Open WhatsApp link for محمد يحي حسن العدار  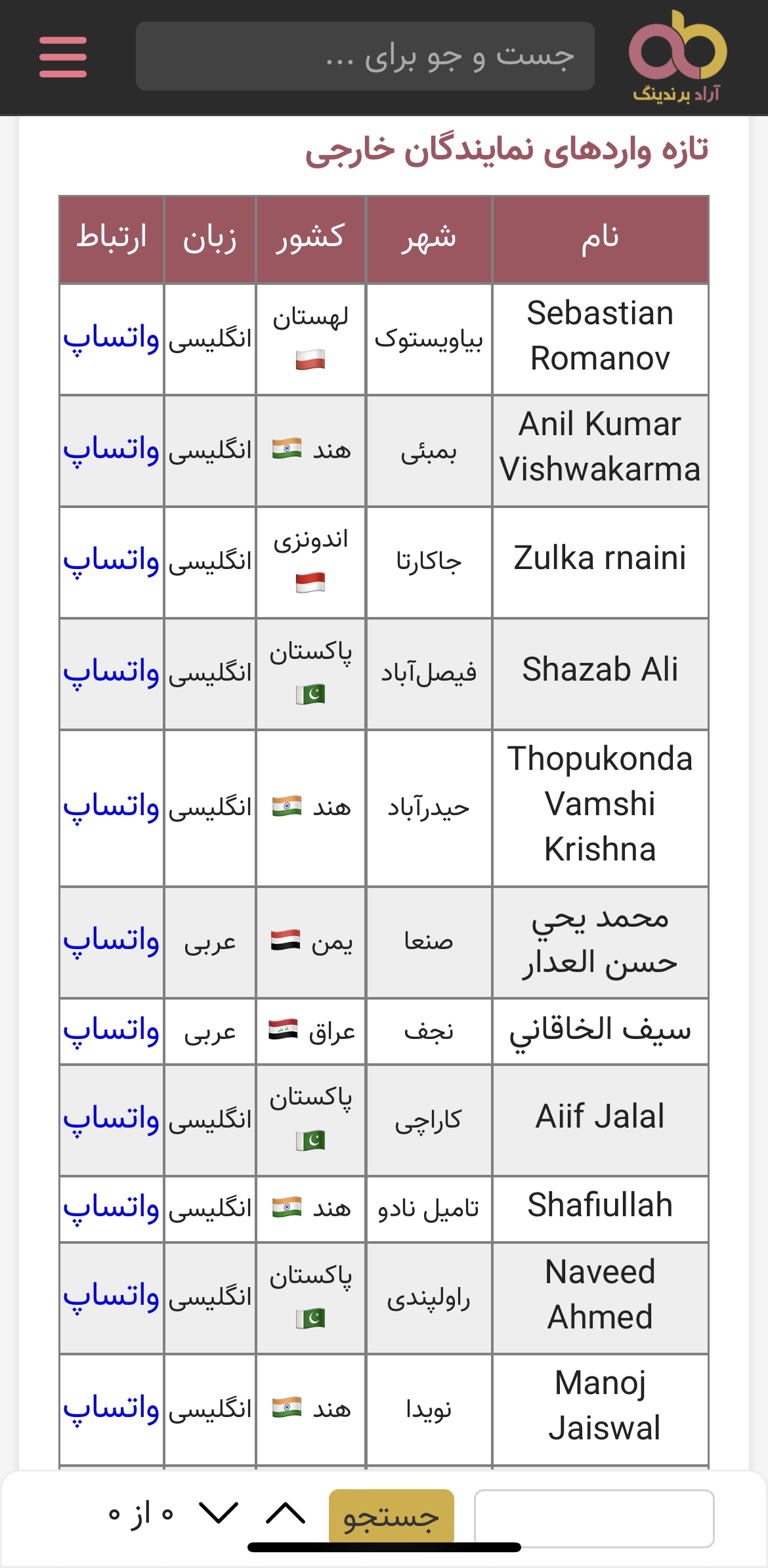[111, 942]
